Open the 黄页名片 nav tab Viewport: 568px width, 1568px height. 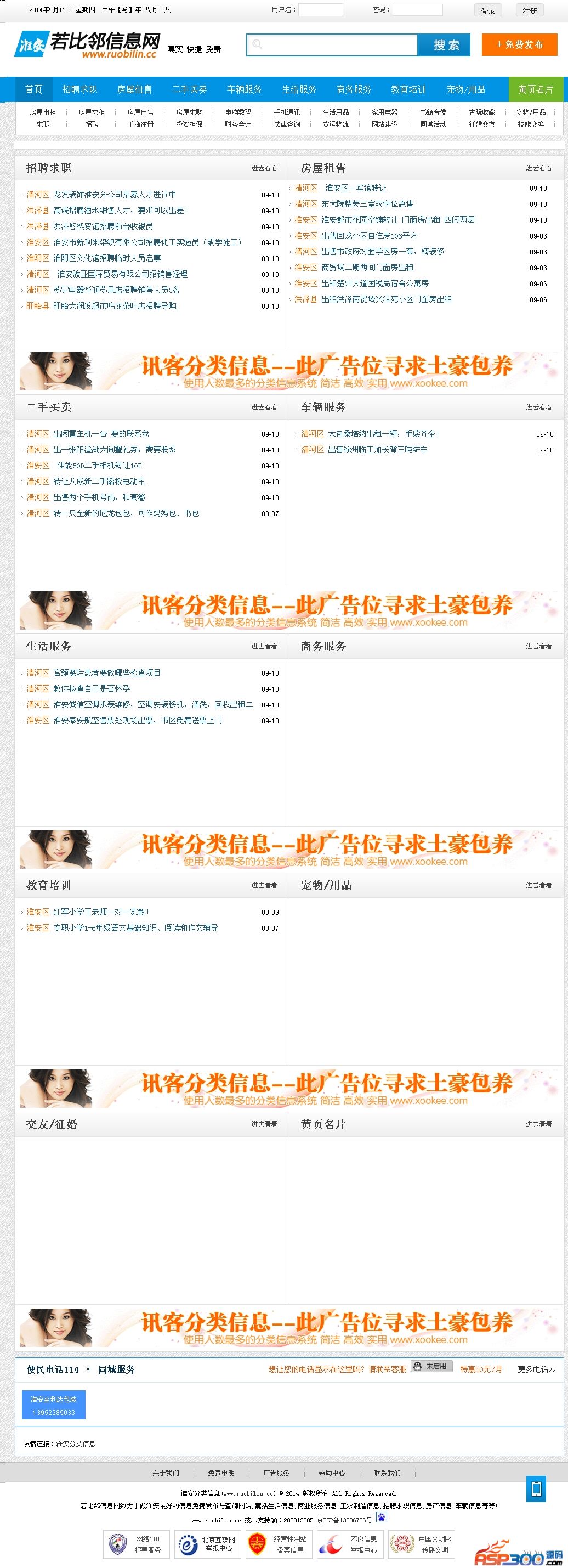tap(535, 89)
